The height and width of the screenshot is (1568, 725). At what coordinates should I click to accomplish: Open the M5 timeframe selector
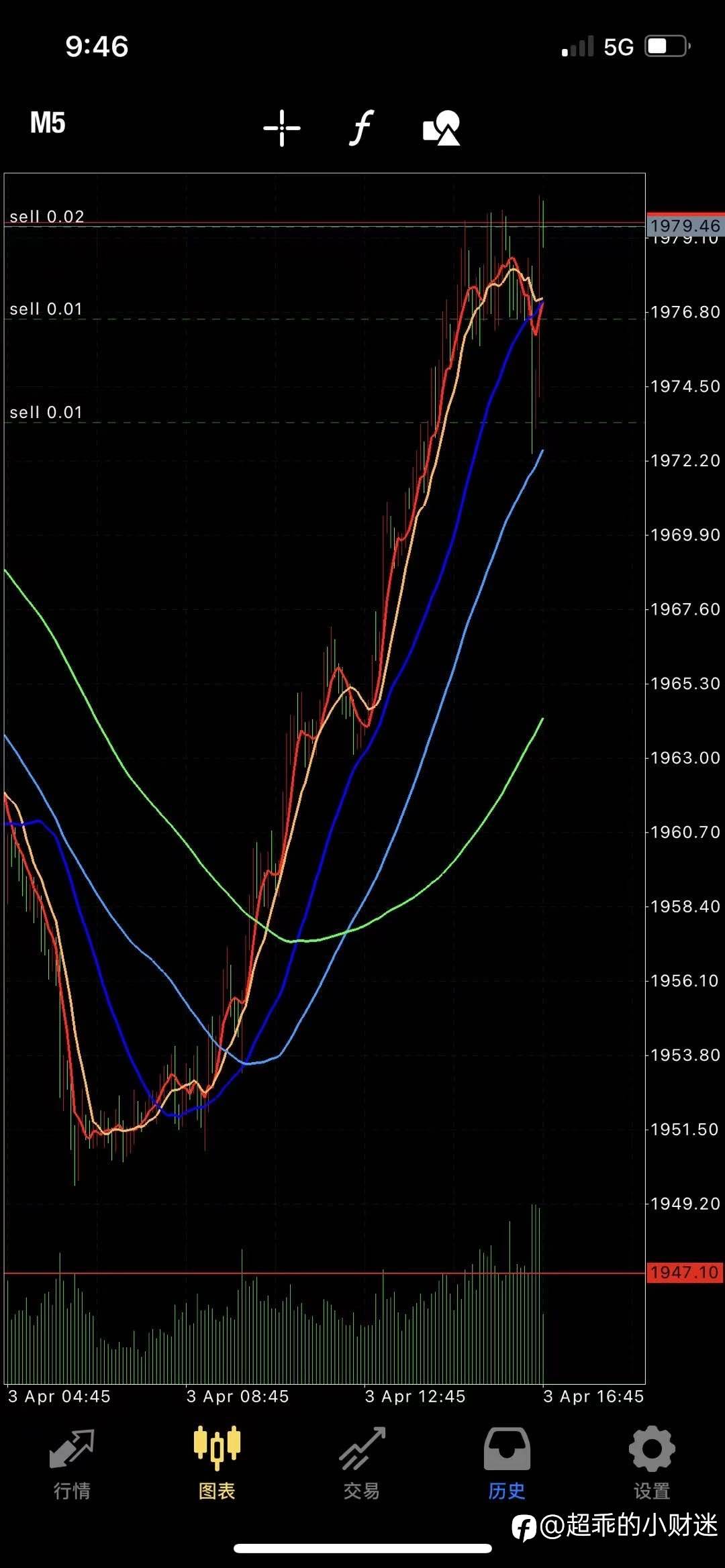point(48,123)
